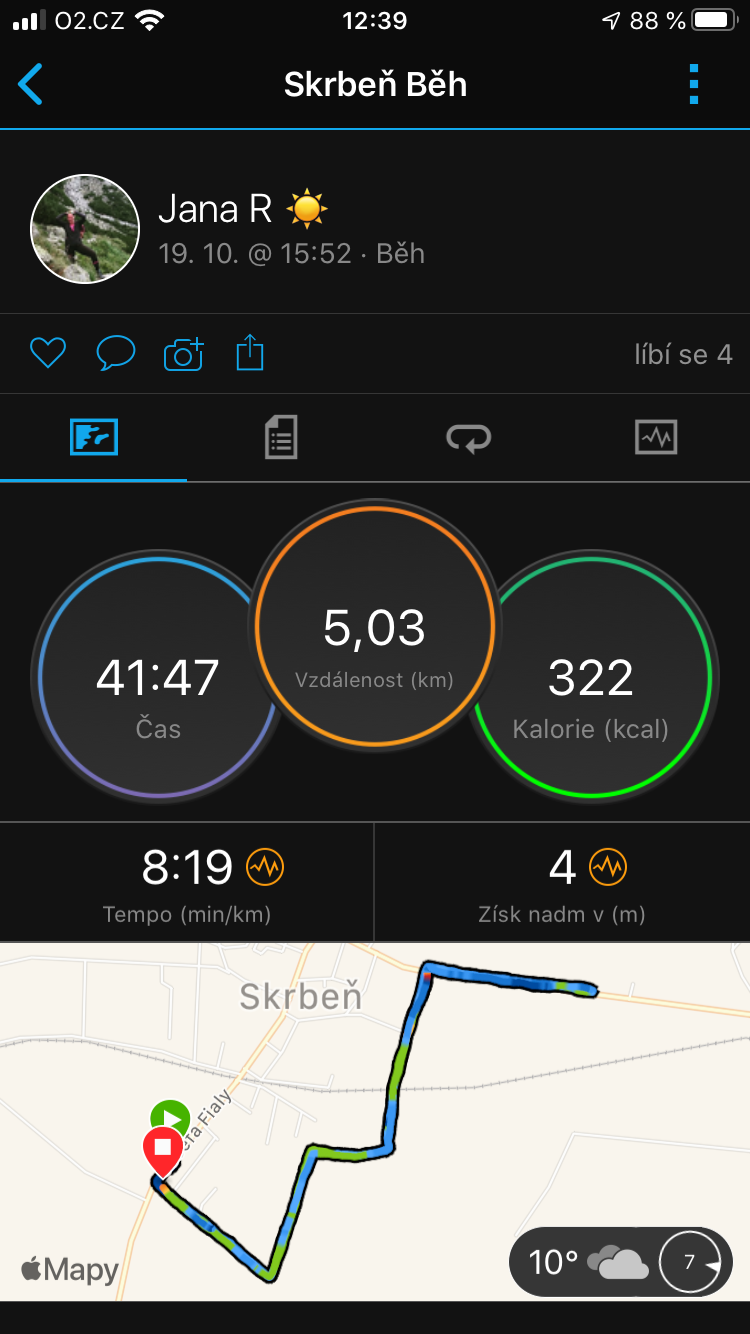Open the three-dot overflow menu
Viewport: 750px width, 1334px height.
point(694,84)
